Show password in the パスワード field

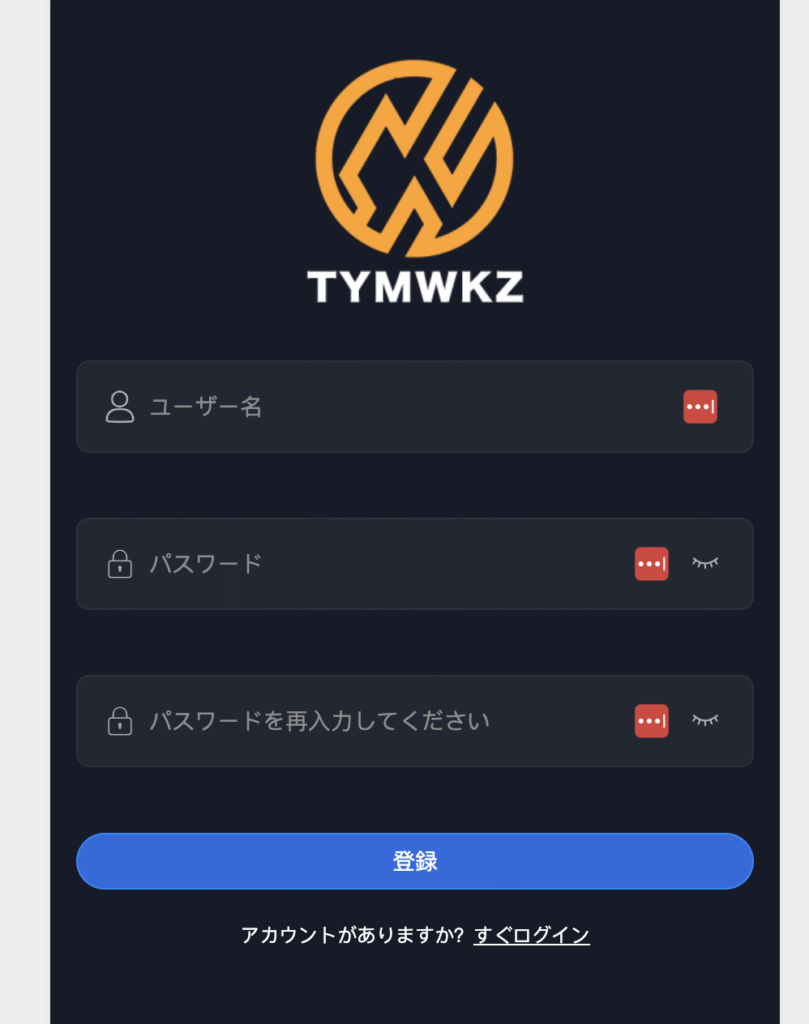click(x=705, y=564)
